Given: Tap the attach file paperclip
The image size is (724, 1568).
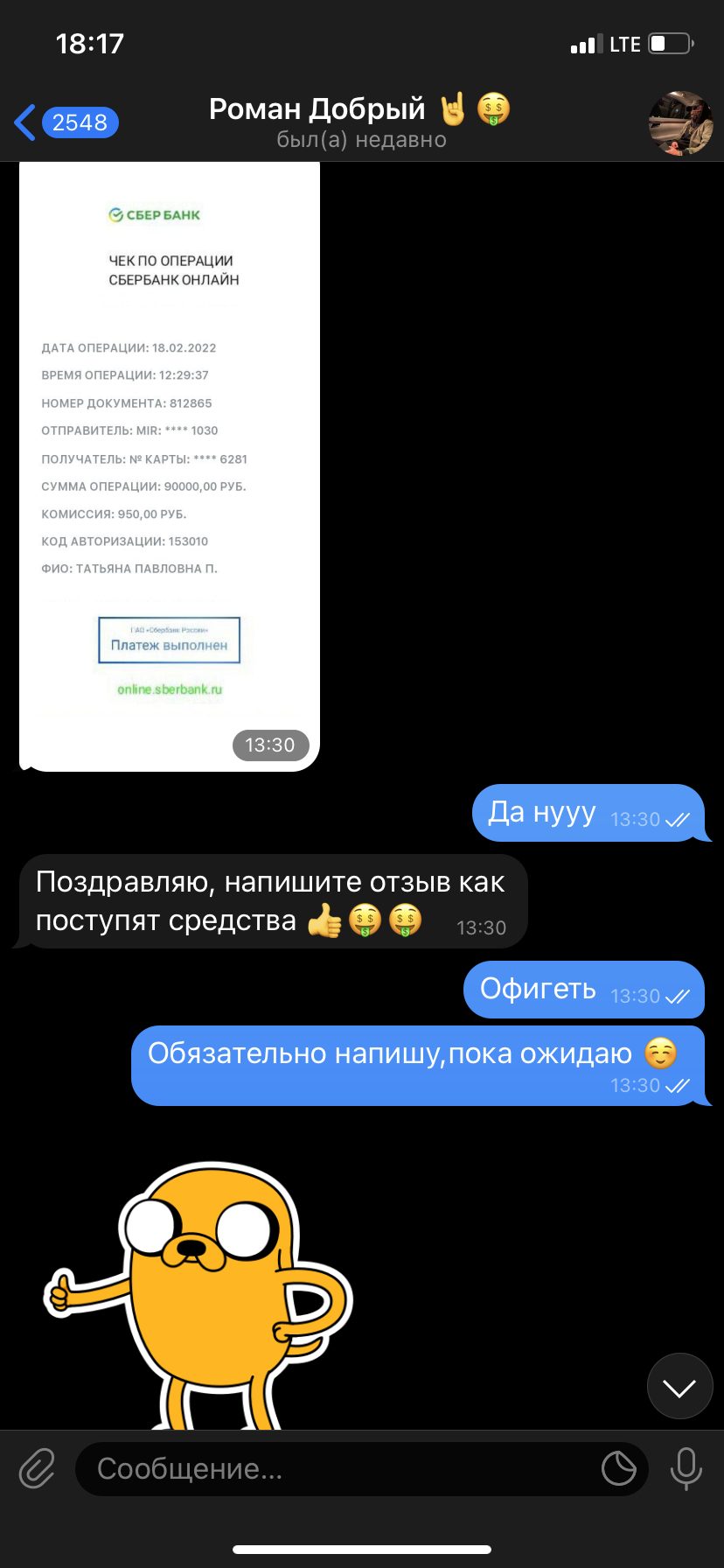Looking at the screenshot, I should pos(38,1468).
